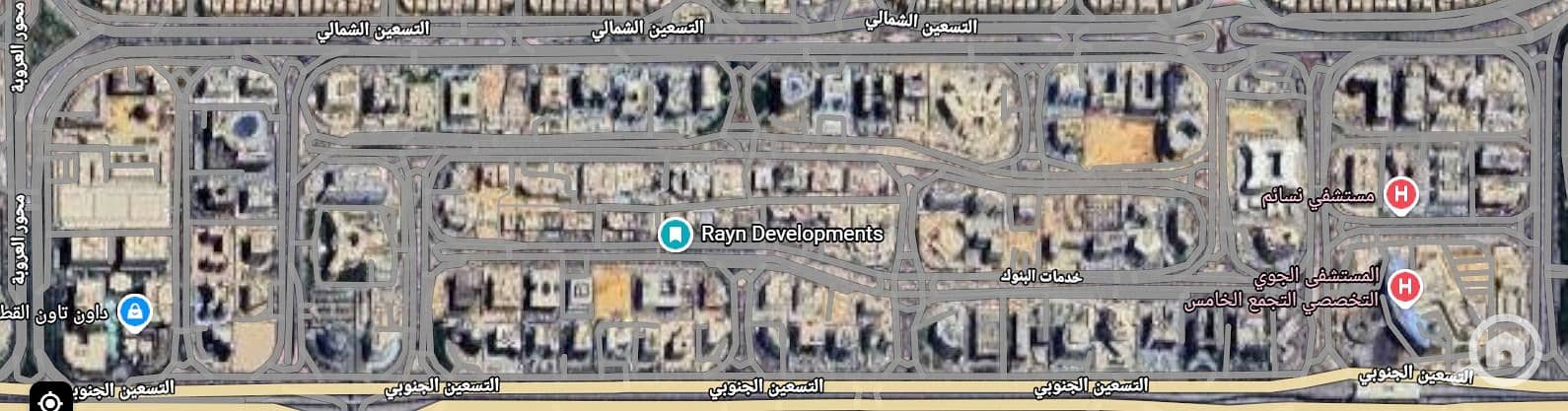Open the داون تاون shopping marker
The height and width of the screenshot is (411, 1568).
click(133, 311)
